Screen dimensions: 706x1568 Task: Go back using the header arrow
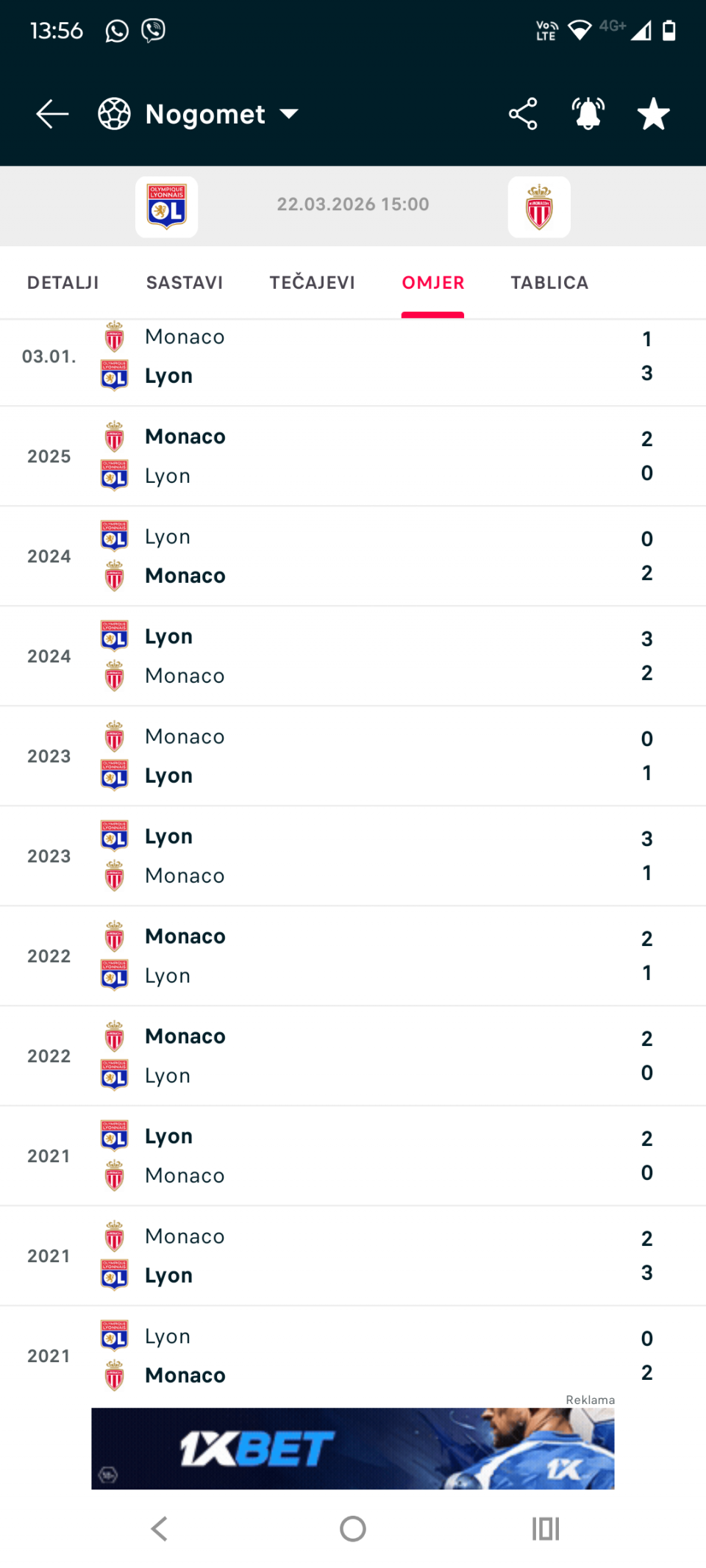[52, 114]
